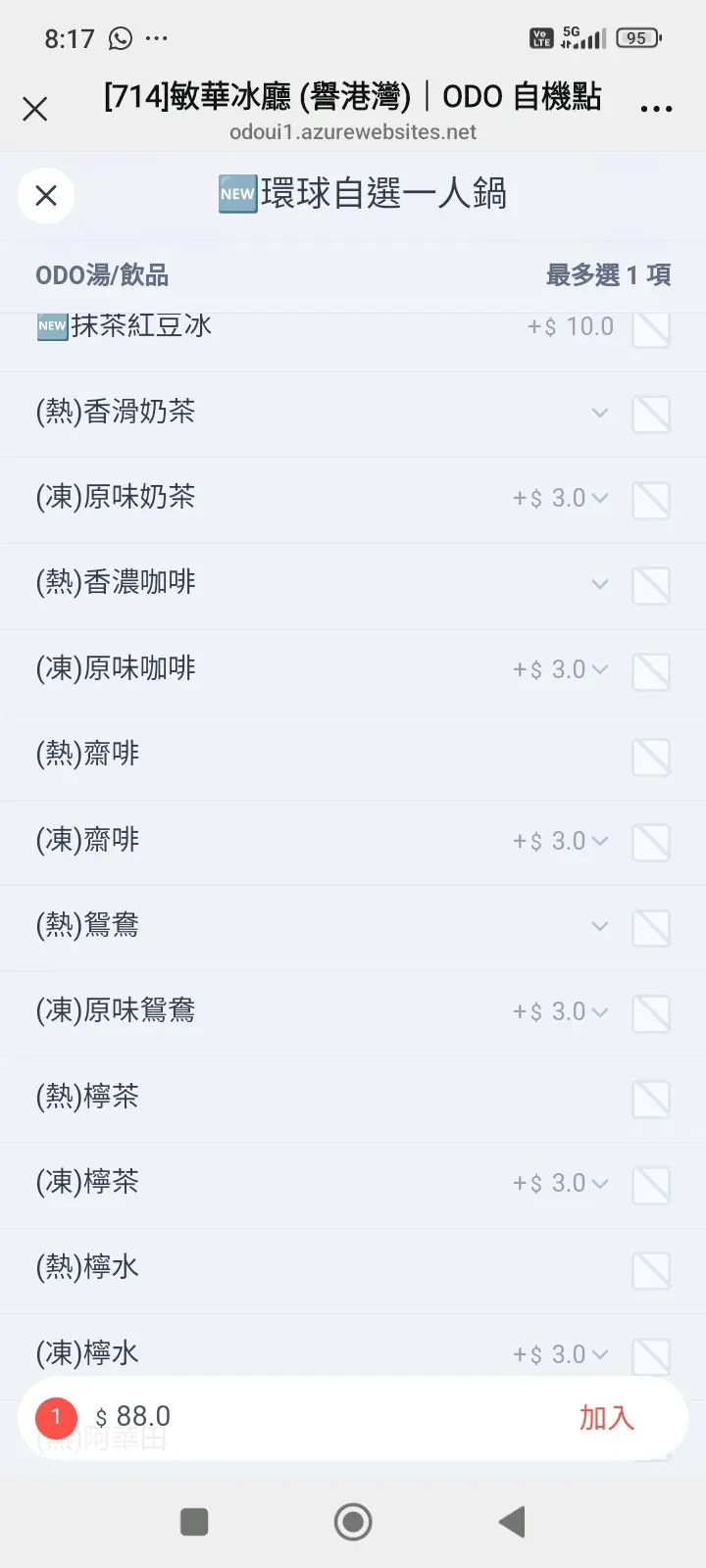Viewport: 706px width, 1568px height.
Task: Select the 抹茶紅豆冰 checkbox
Action: (651, 329)
